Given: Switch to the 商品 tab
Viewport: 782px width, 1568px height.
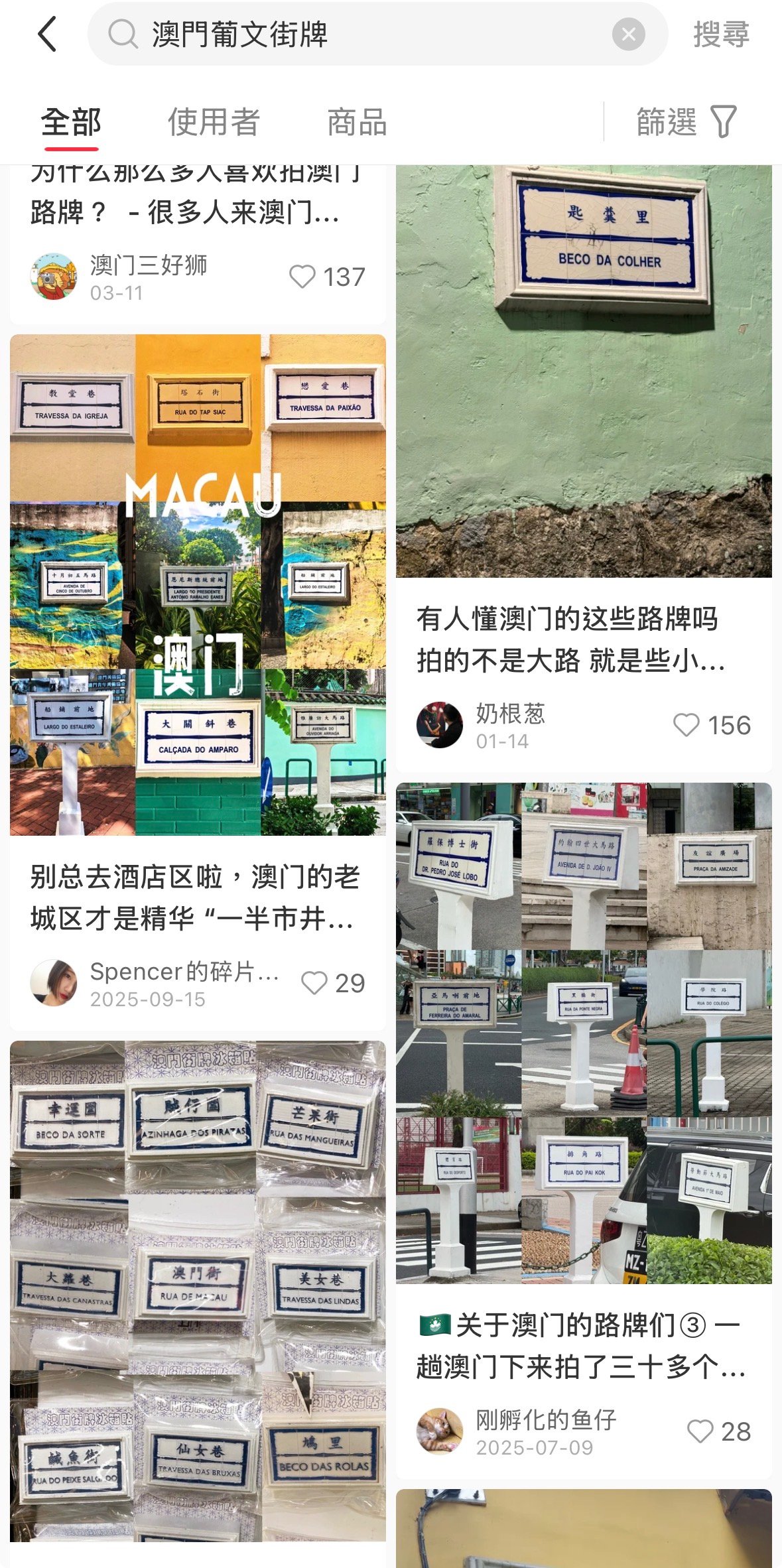Looking at the screenshot, I should tap(357, 123).
